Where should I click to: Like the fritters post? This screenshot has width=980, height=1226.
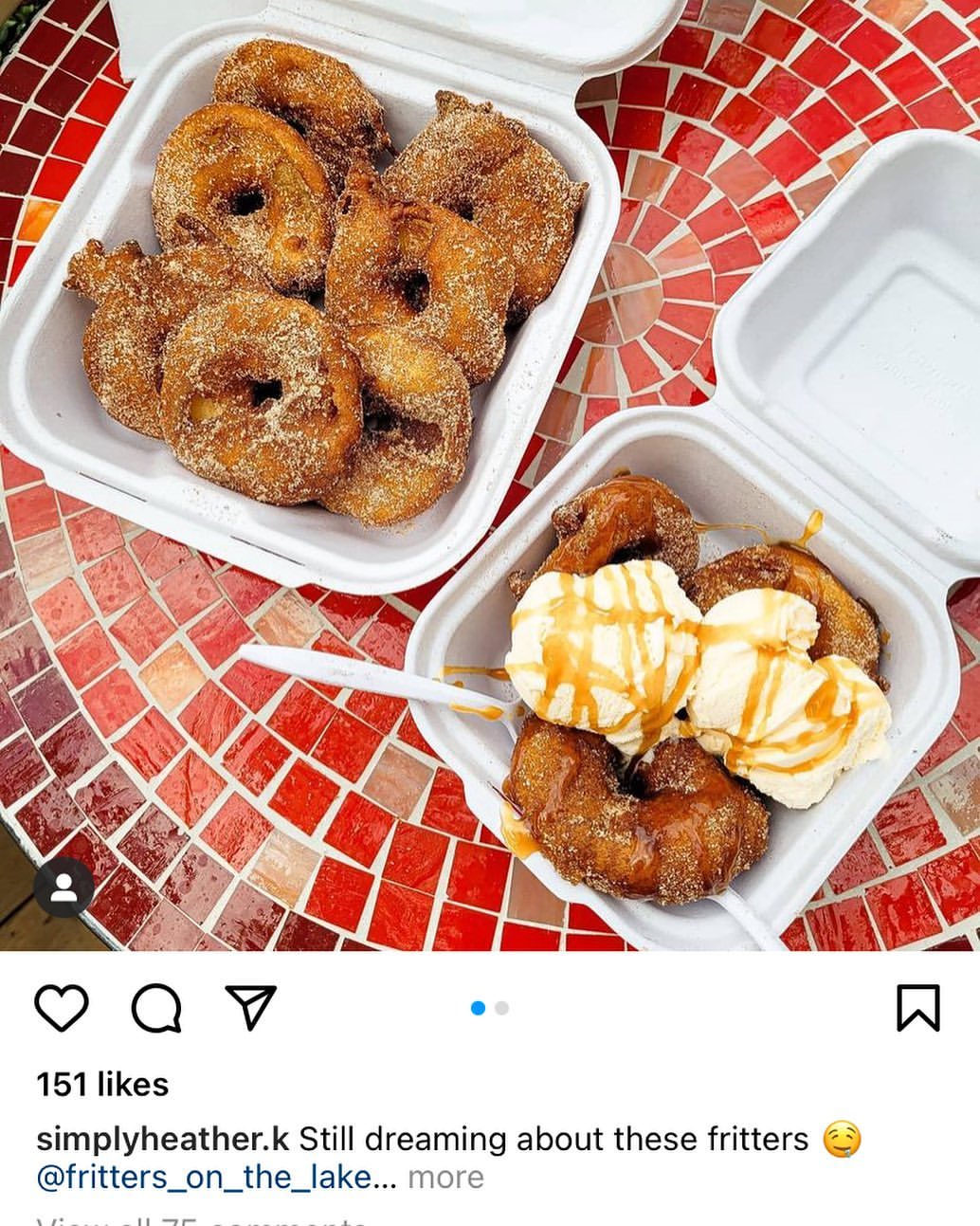click(62, 1008)
